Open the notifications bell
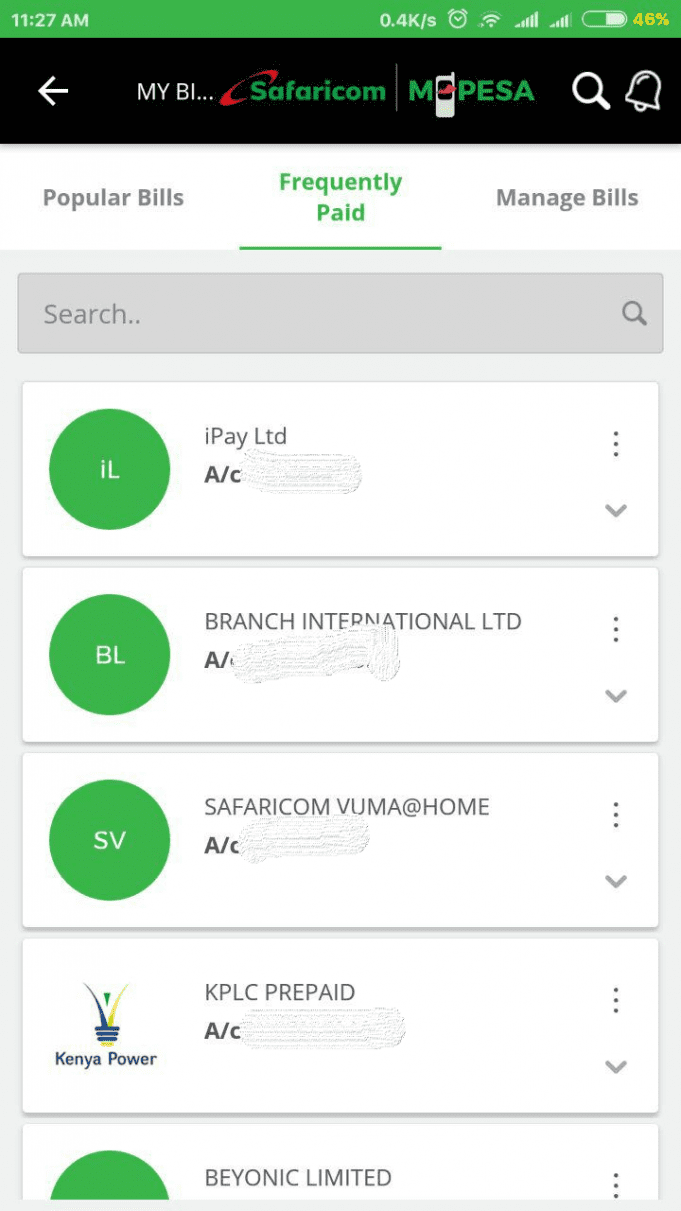Screen dimensions: 681x1211 (644, 92)
